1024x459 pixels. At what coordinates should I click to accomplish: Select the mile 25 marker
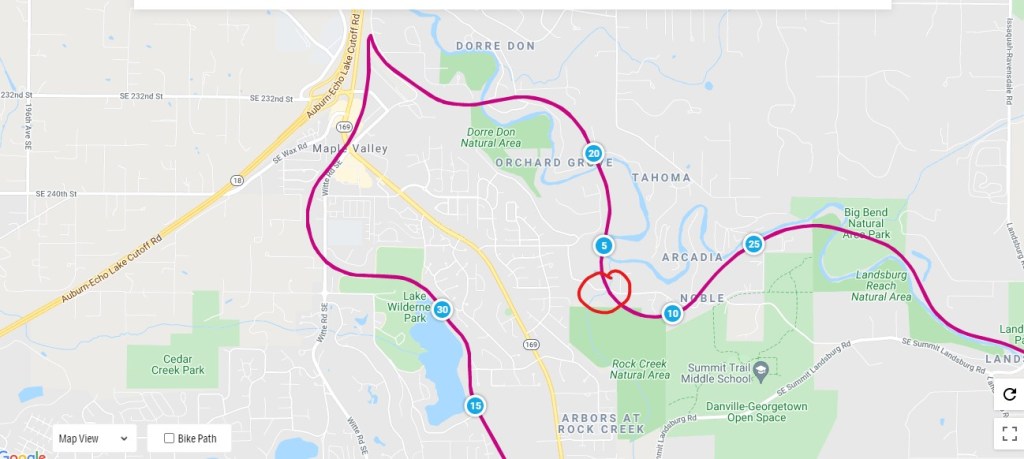tap(754, 244)
